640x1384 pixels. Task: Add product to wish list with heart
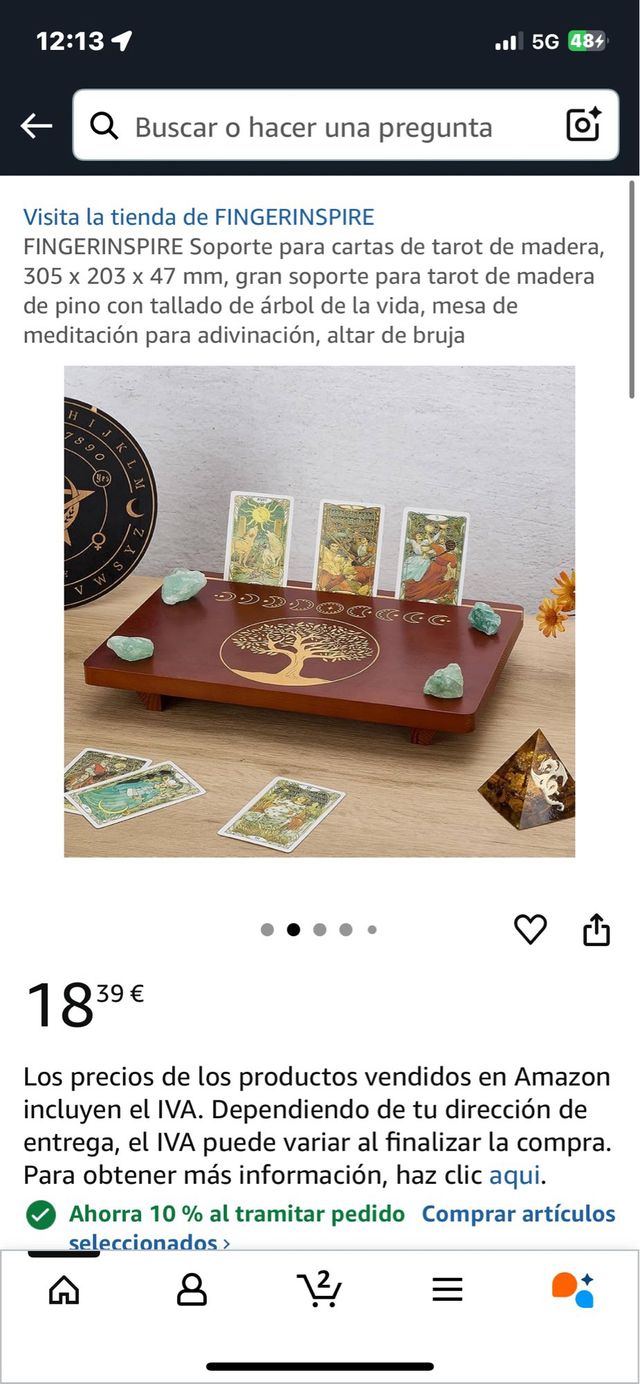[x=530, y=930]
